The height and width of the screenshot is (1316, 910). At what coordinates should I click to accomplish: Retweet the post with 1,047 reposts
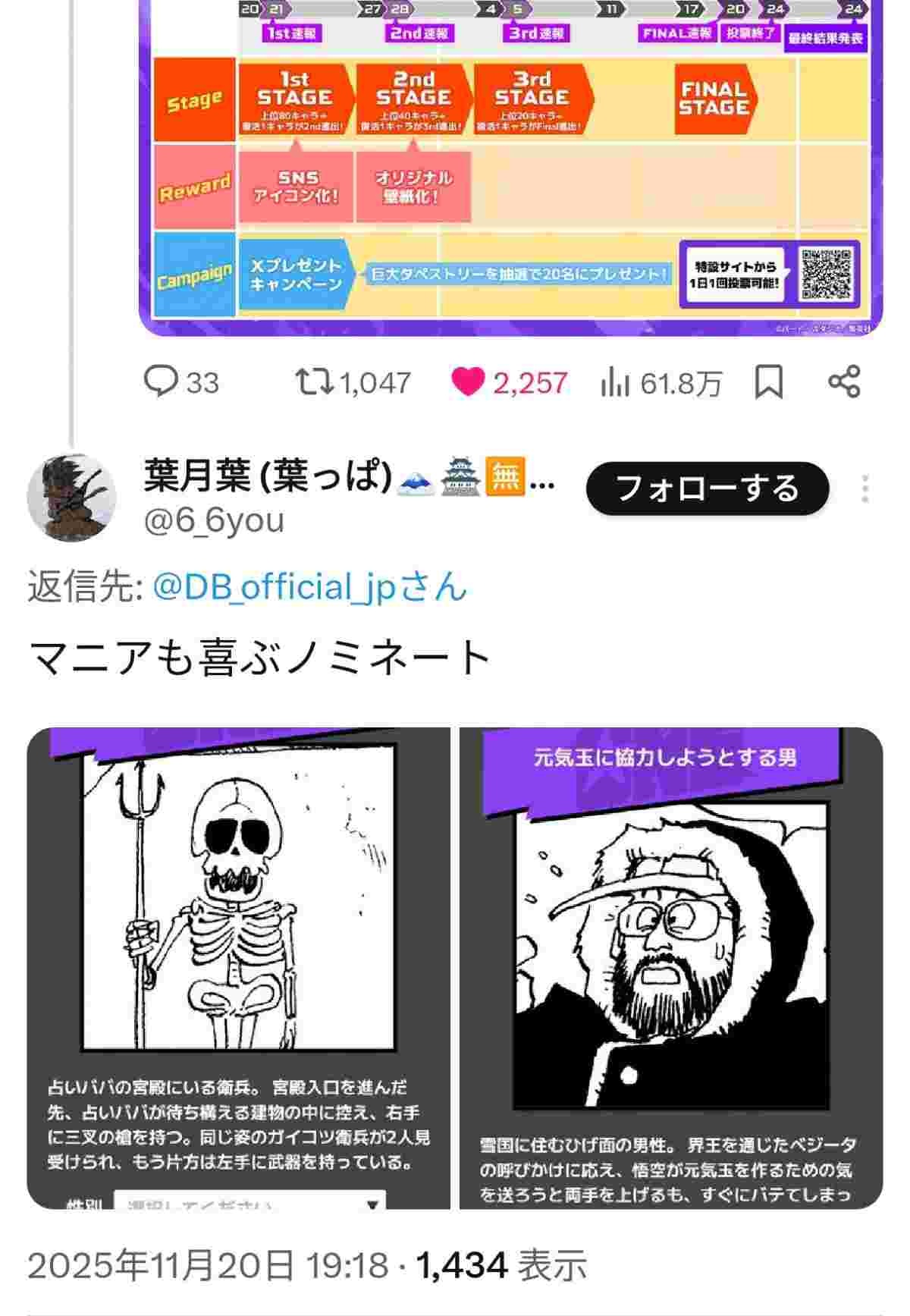coord(315,382)
